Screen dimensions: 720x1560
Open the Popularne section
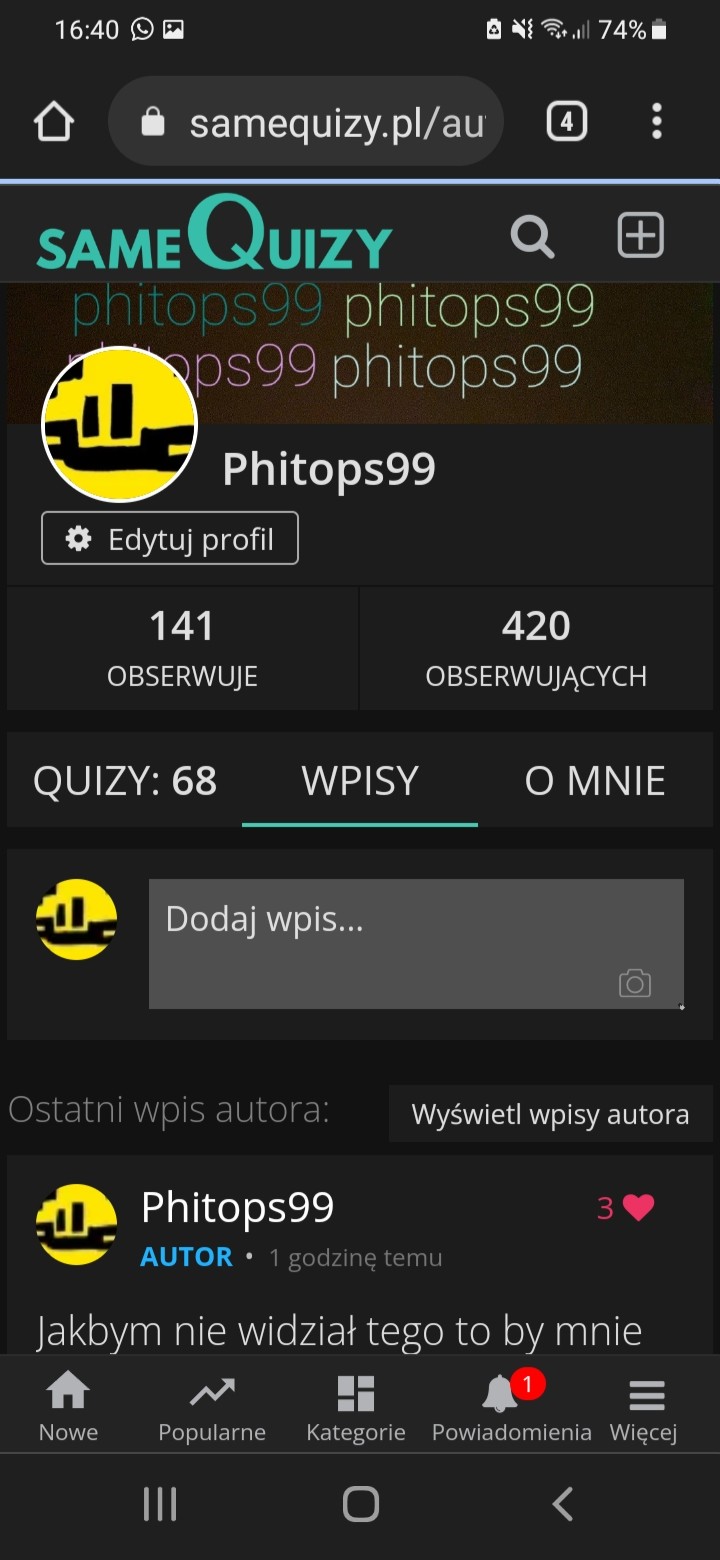click(212, 1407)
